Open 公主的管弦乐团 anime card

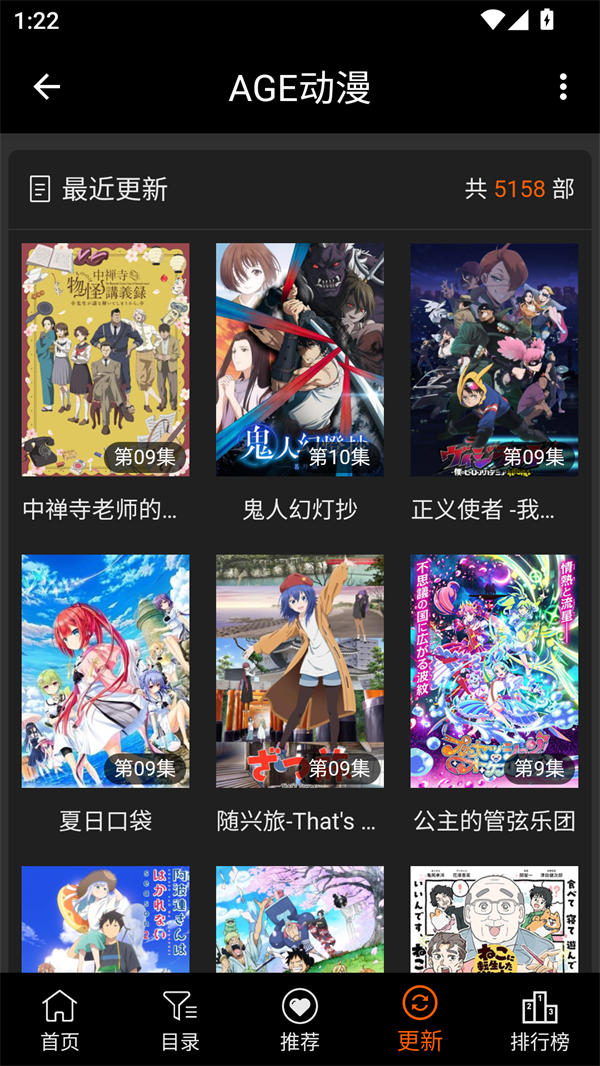494,671
